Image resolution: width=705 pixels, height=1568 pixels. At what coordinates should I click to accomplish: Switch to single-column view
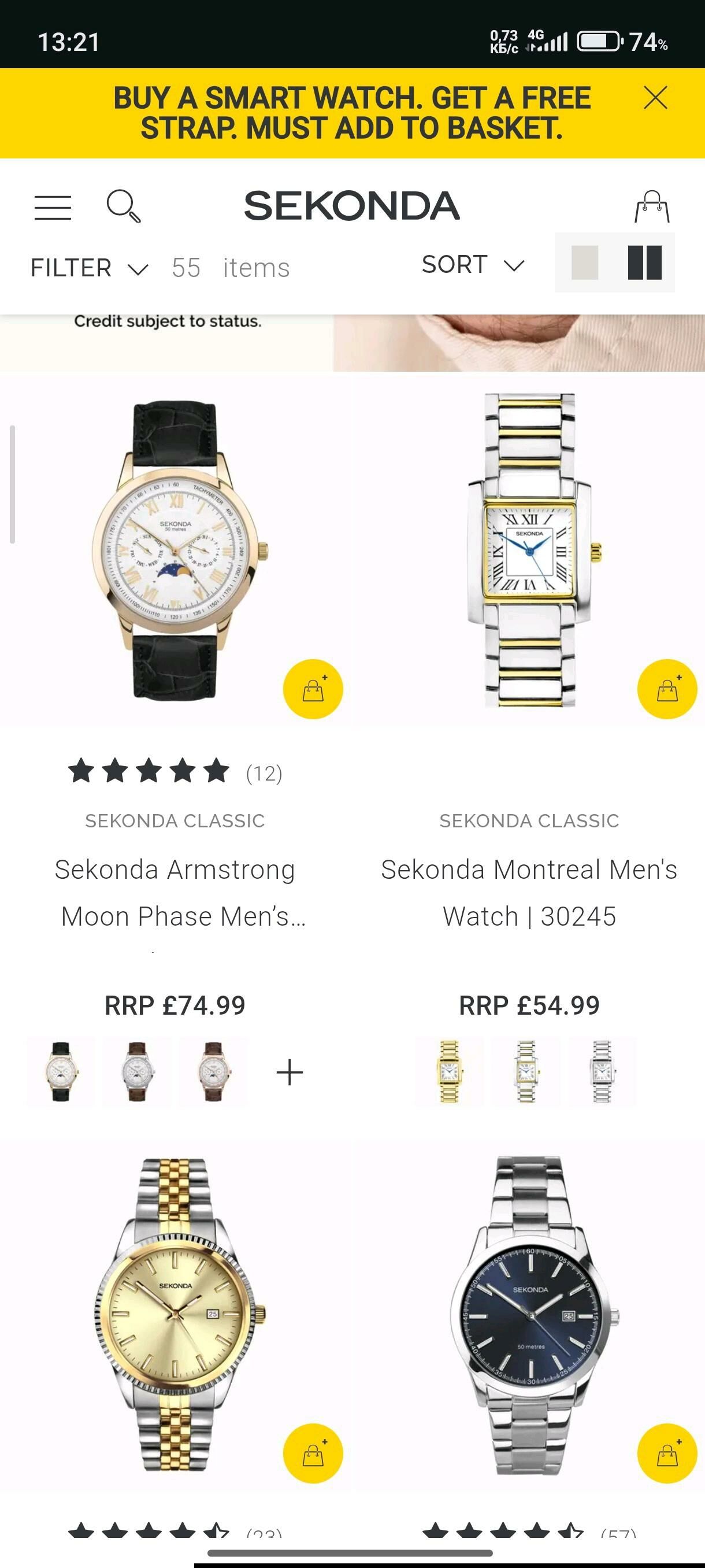click(x=585, y=263)
